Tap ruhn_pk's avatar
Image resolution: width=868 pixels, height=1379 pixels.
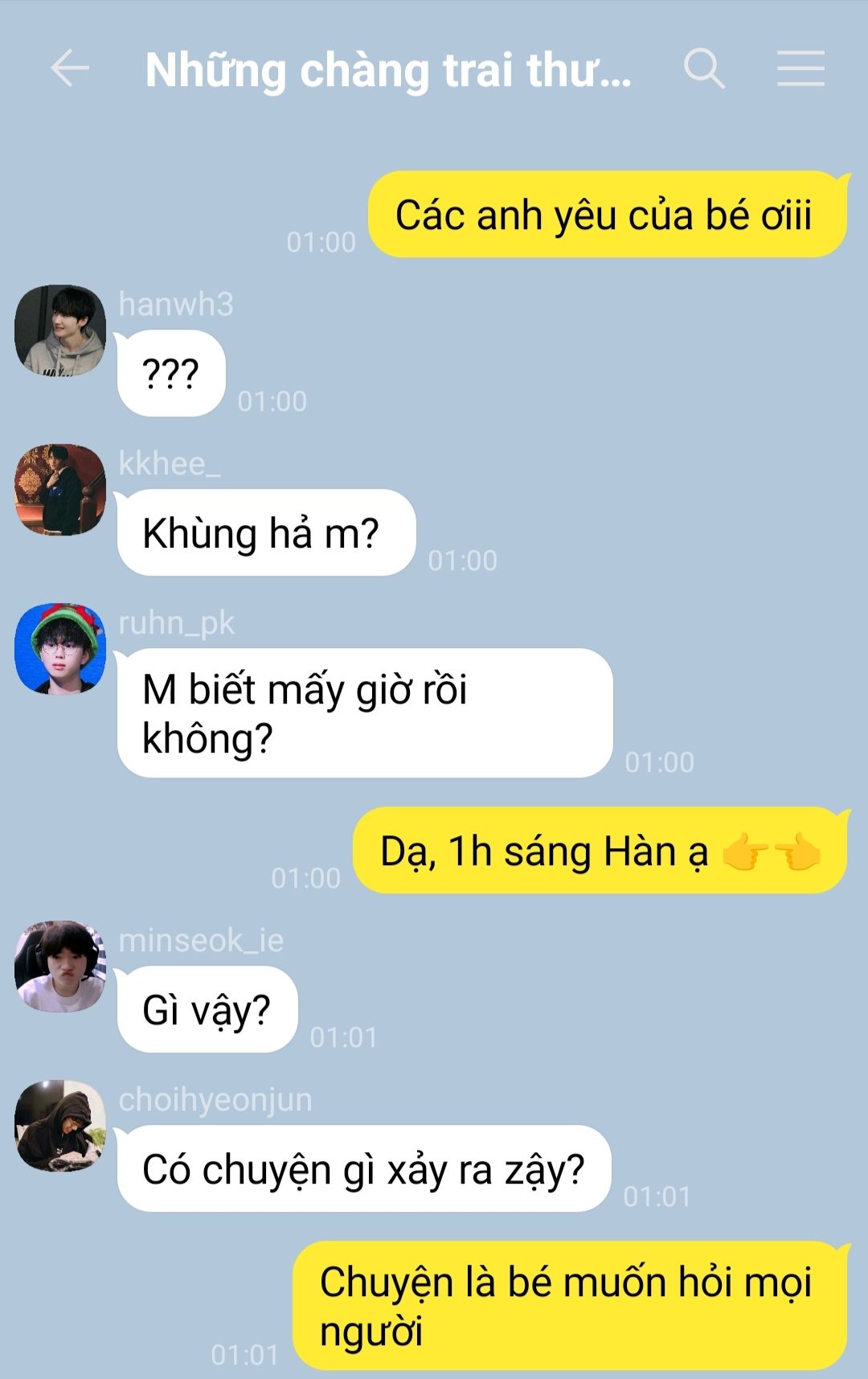click(x=60, y=648)
